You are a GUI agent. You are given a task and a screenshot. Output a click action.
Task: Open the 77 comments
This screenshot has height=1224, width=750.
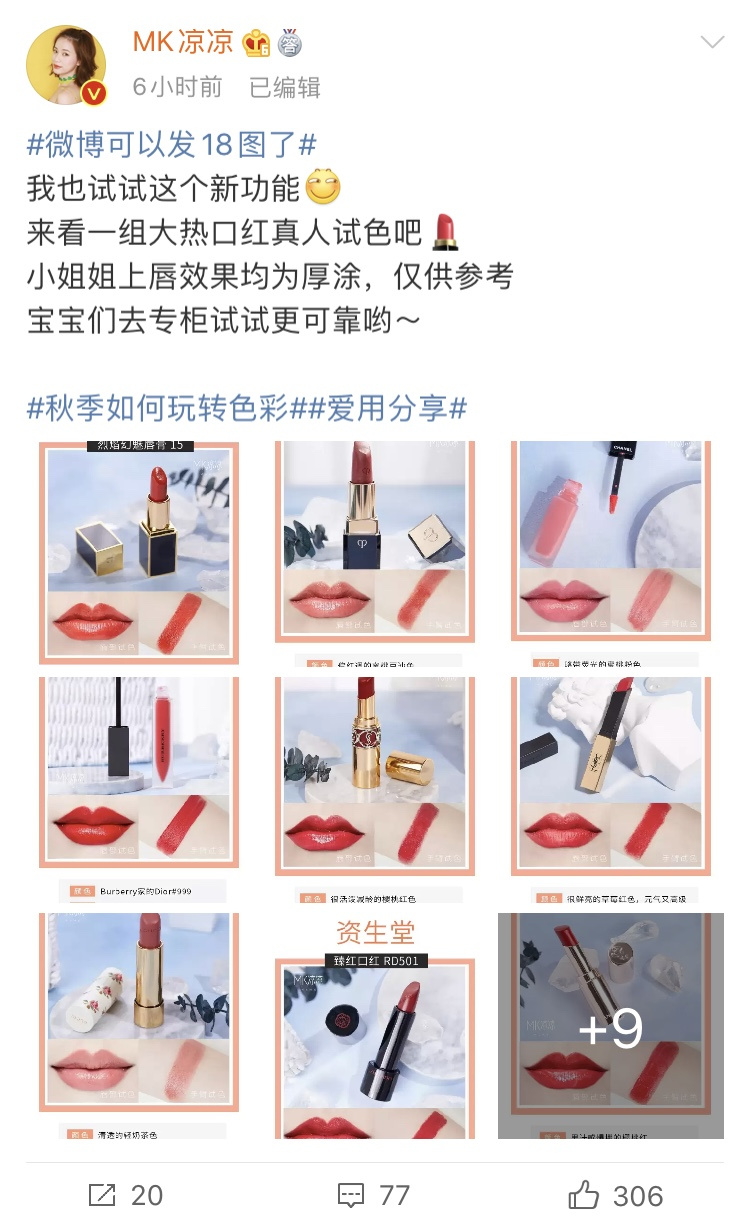click(374, 1195)
